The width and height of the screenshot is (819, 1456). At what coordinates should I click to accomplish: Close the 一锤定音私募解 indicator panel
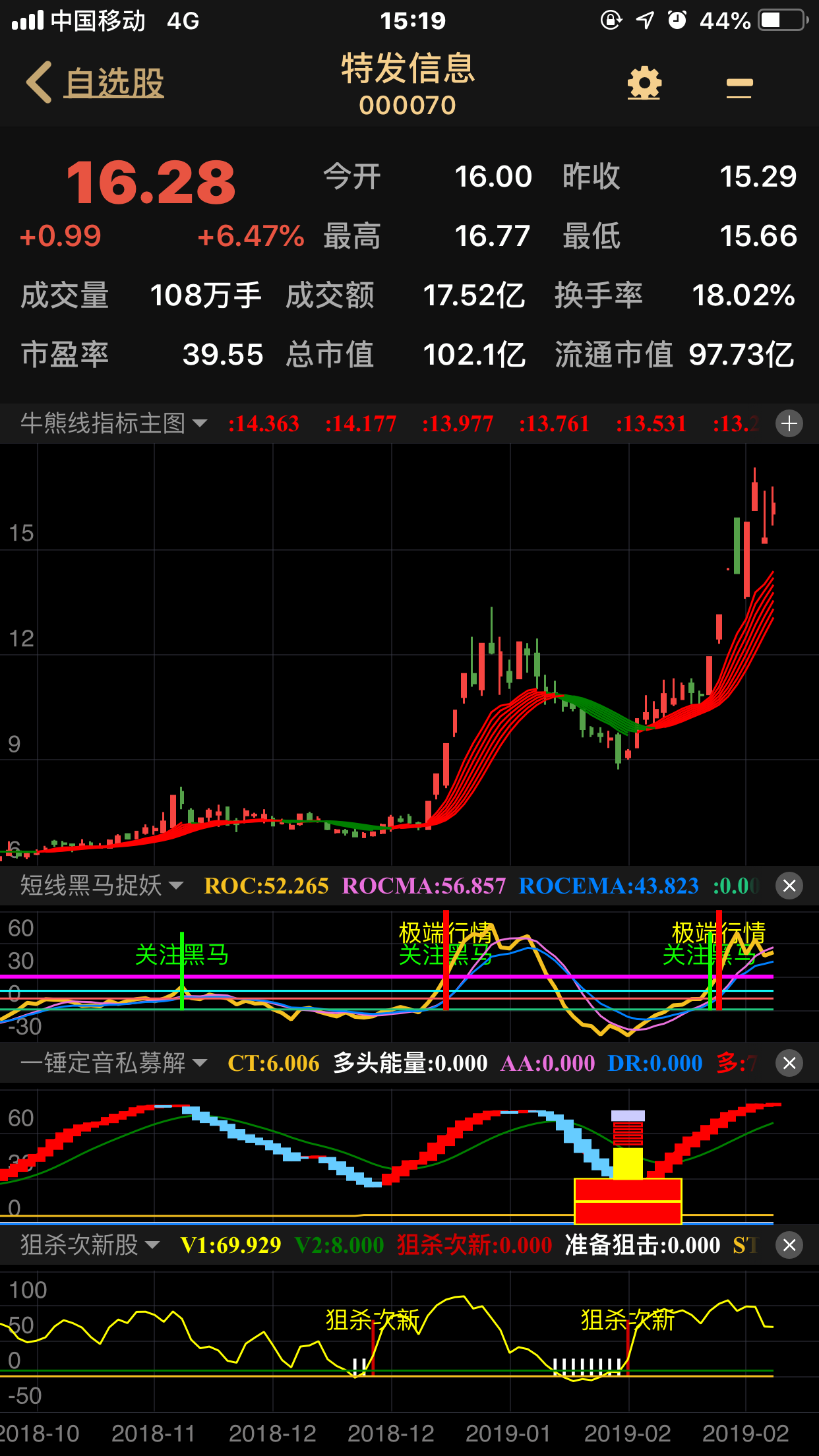[789, 1063]
